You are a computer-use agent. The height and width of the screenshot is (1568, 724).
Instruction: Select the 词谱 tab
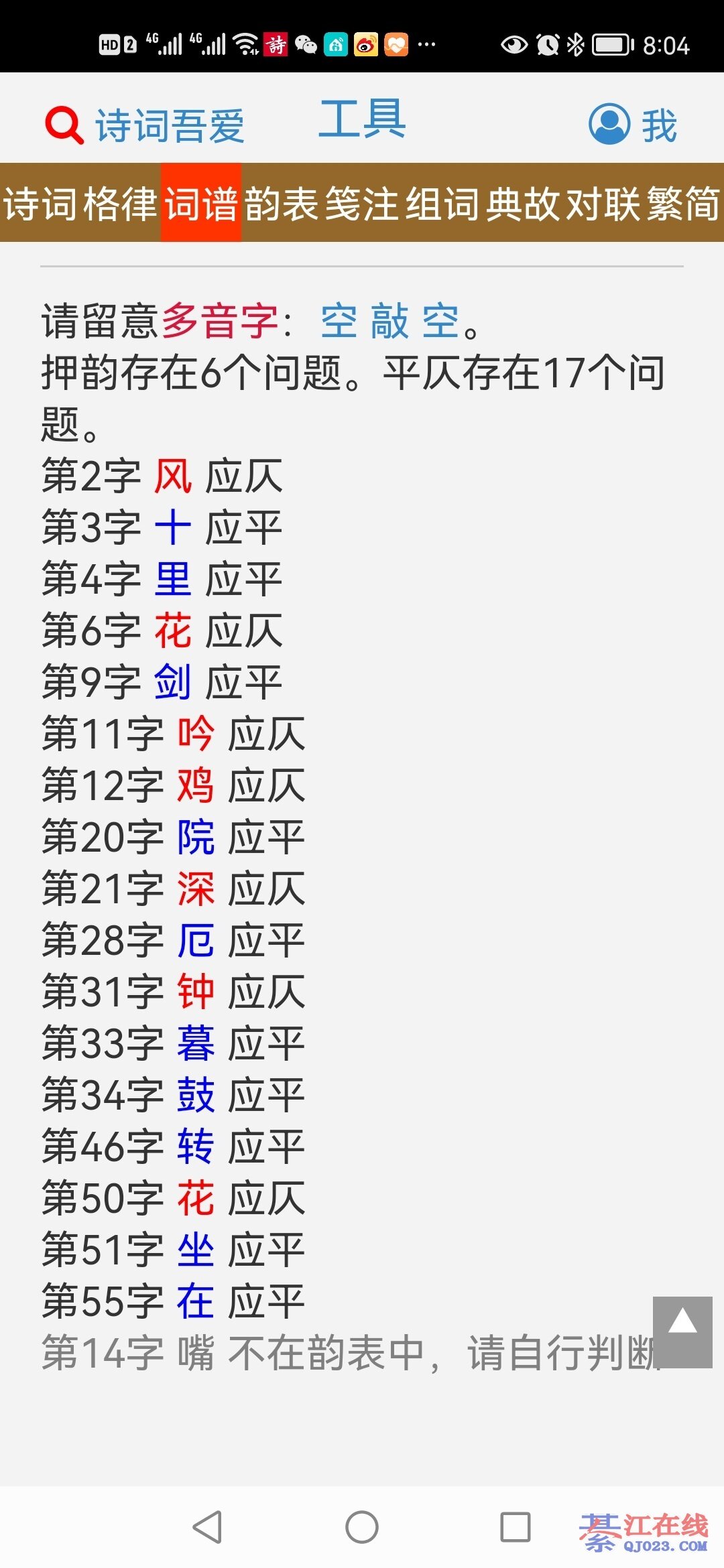[x=201, y=203]
